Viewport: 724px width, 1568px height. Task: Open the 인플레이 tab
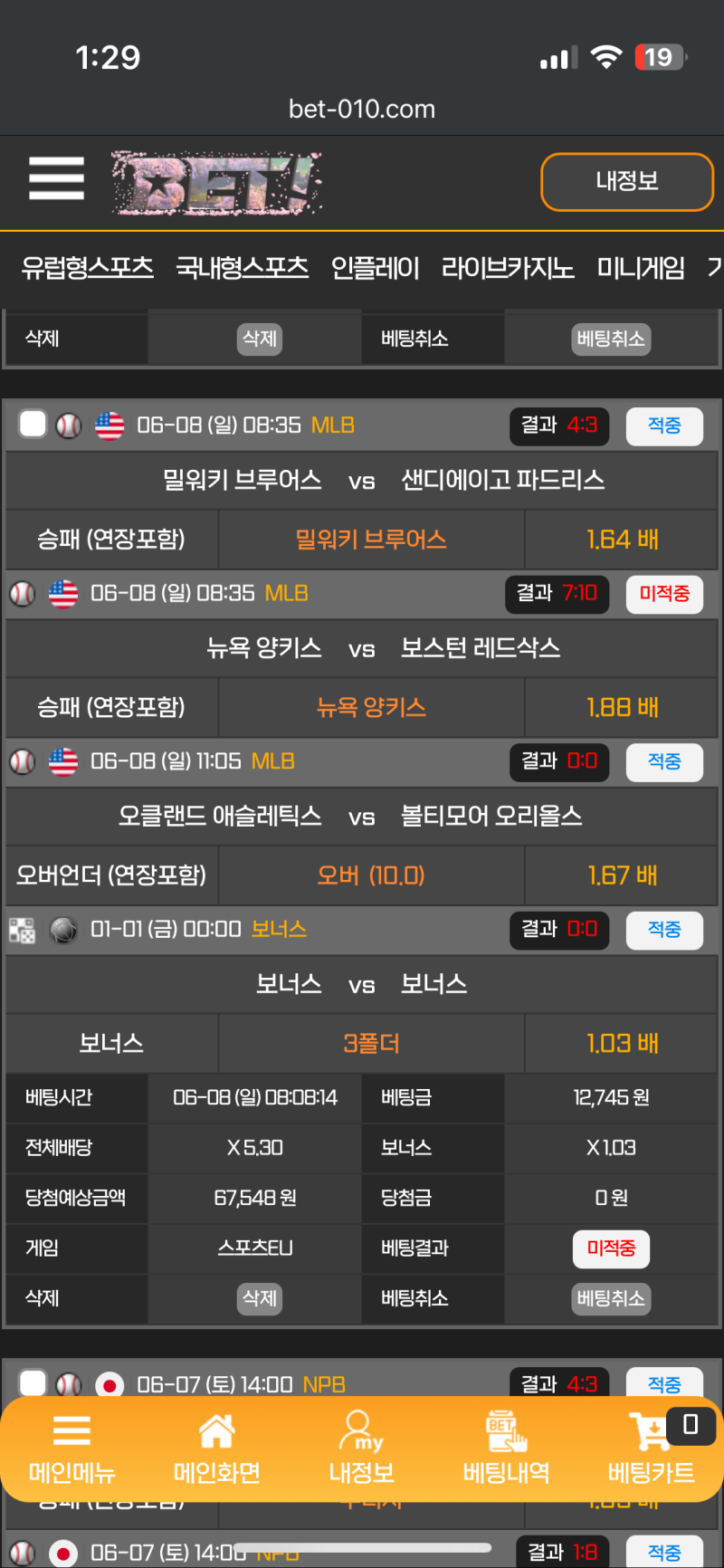pos(375,268)
